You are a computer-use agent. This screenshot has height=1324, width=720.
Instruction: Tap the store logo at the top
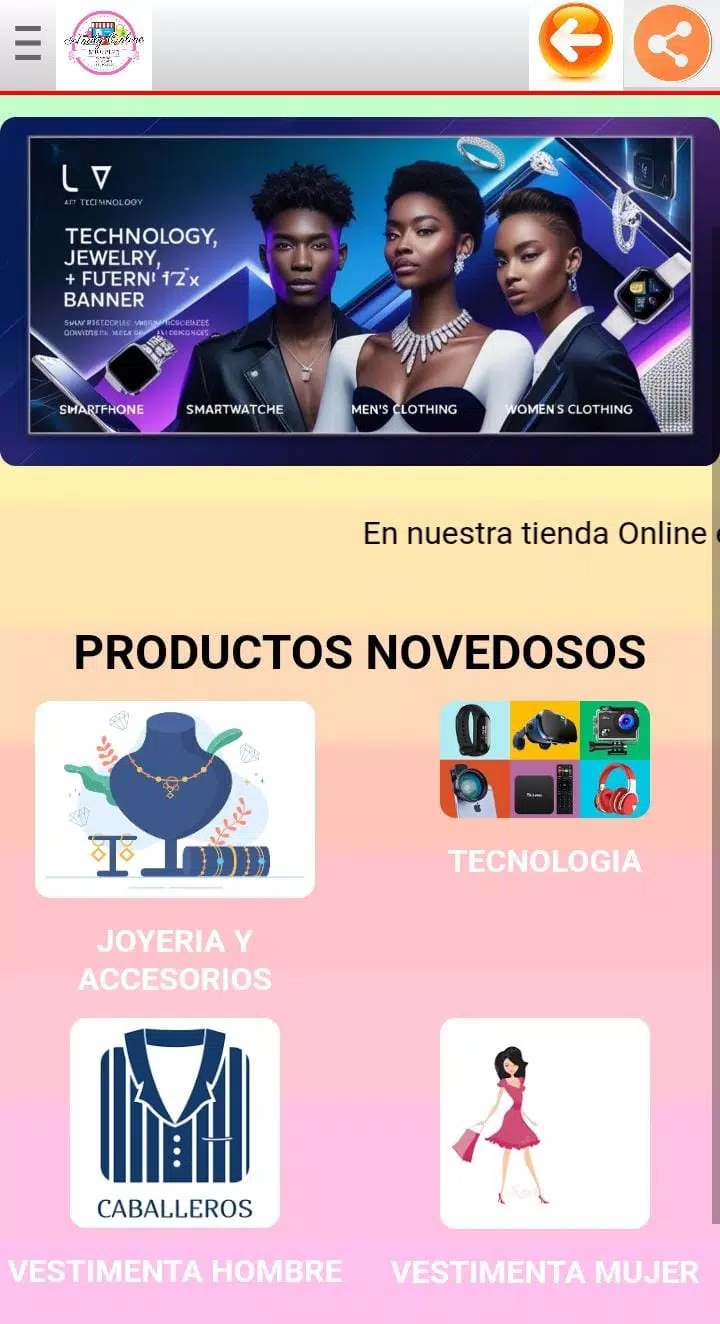pos(104,44)
